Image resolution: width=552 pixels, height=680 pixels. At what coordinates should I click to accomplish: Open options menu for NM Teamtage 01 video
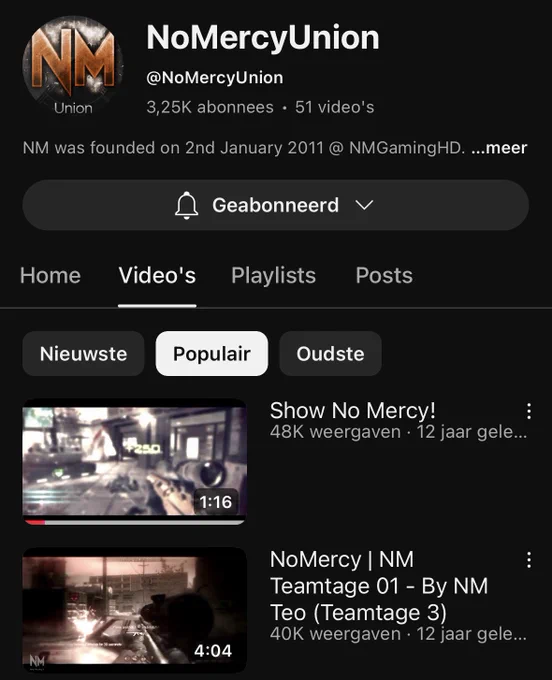529,560
